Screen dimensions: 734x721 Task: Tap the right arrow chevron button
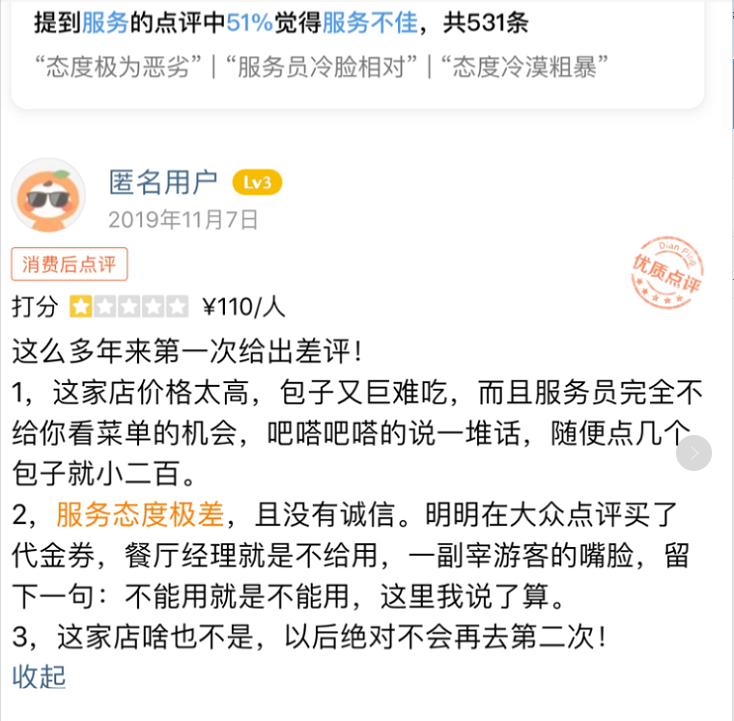(694, 454)
